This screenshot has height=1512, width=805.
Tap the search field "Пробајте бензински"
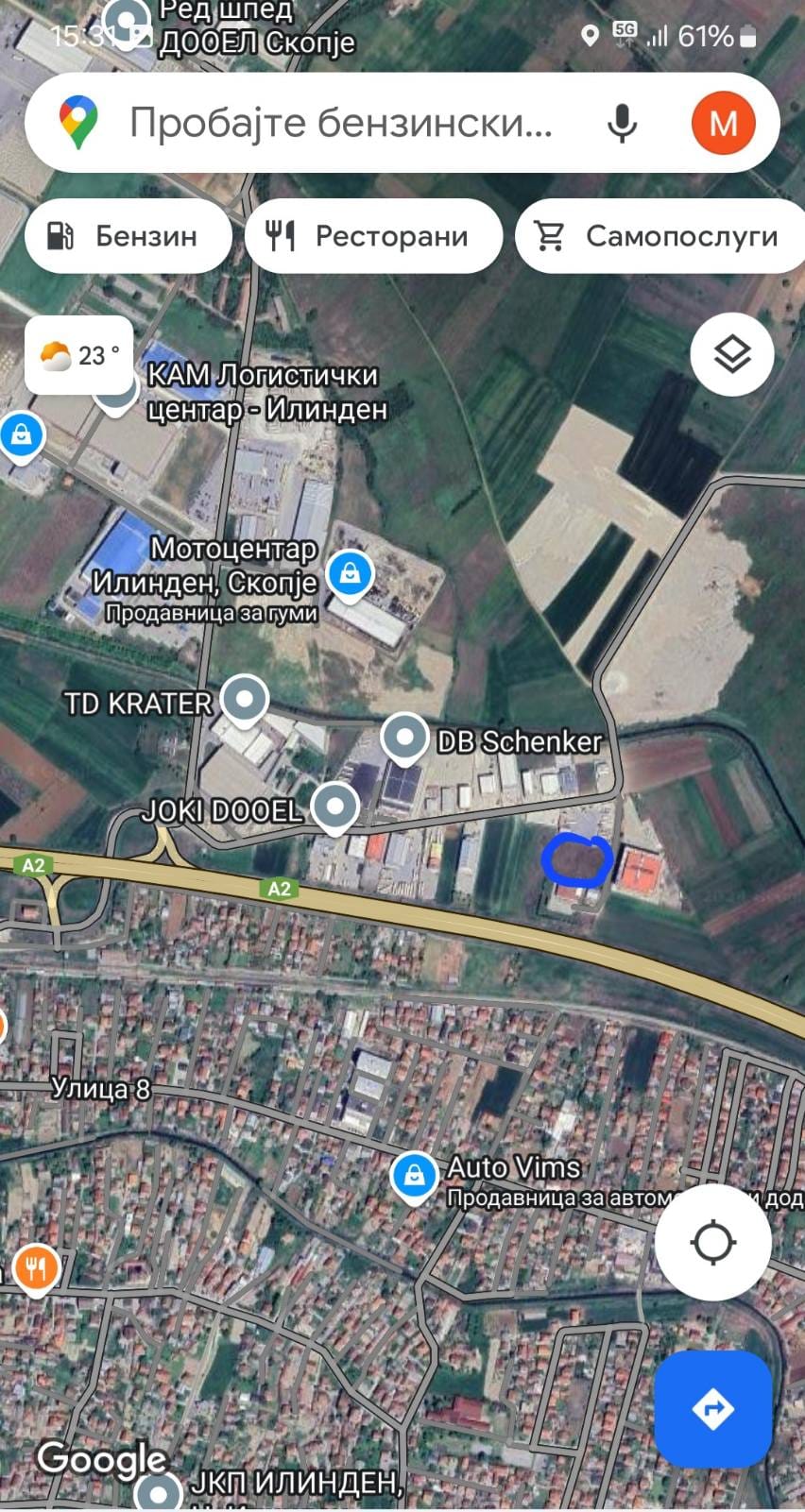[340, 123]
